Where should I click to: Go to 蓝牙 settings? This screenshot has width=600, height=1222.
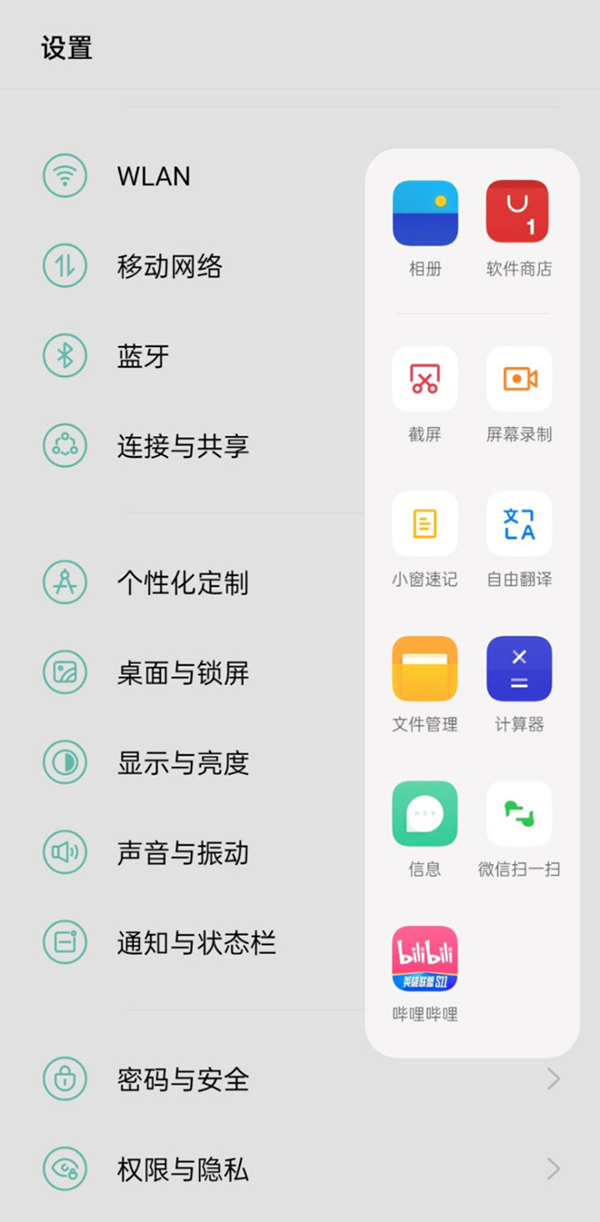[143, 356]
